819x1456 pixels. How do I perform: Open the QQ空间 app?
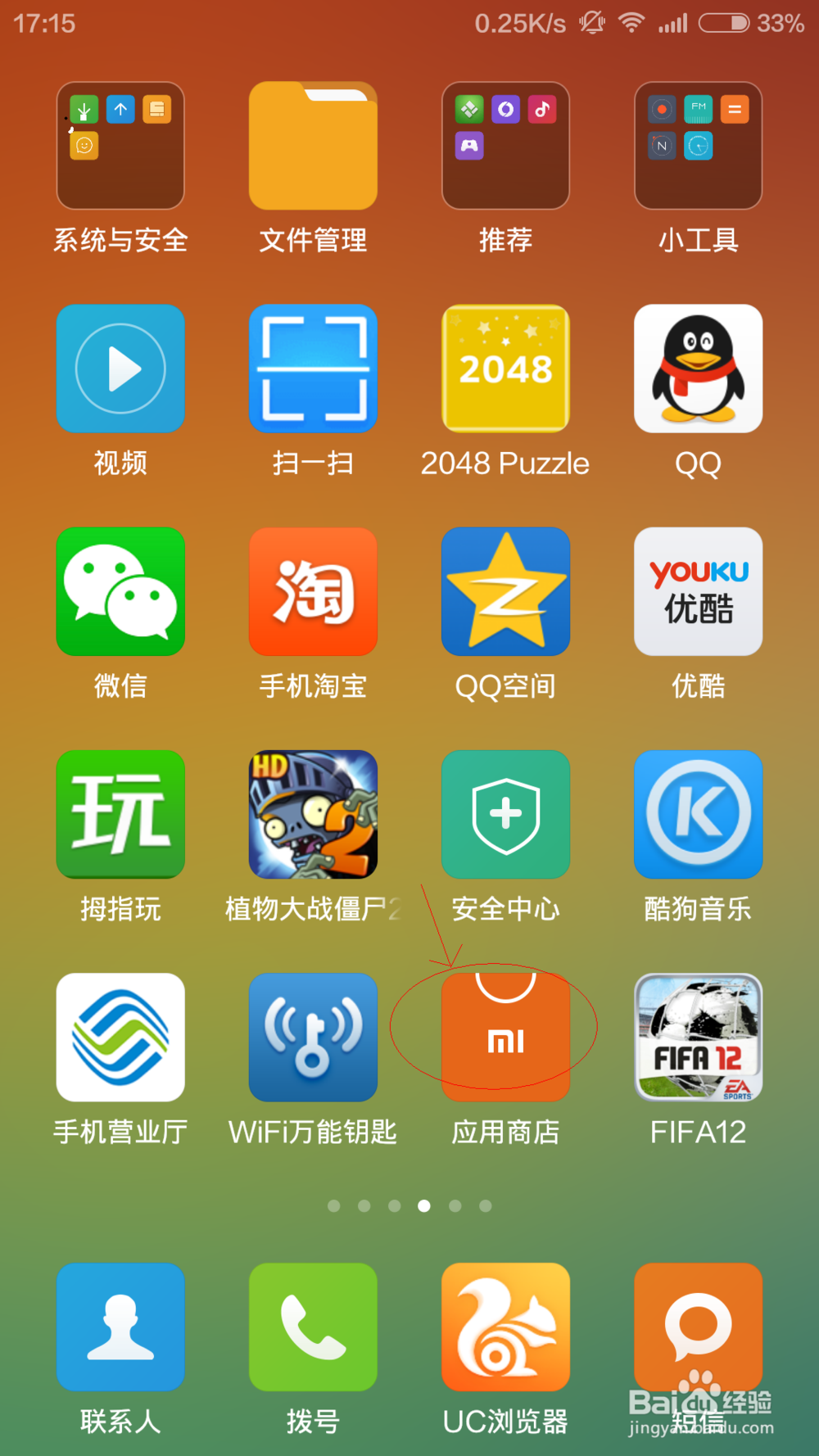click(x=505, y=591)
